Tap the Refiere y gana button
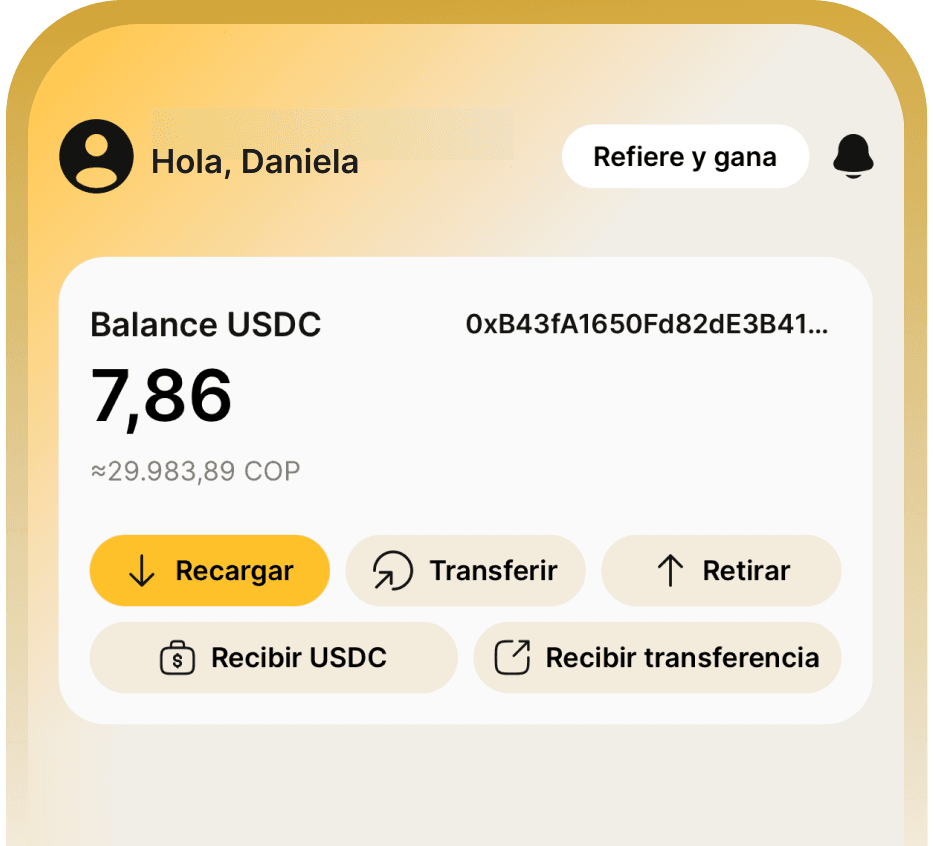934x846 pixels. tap(685, 157)
